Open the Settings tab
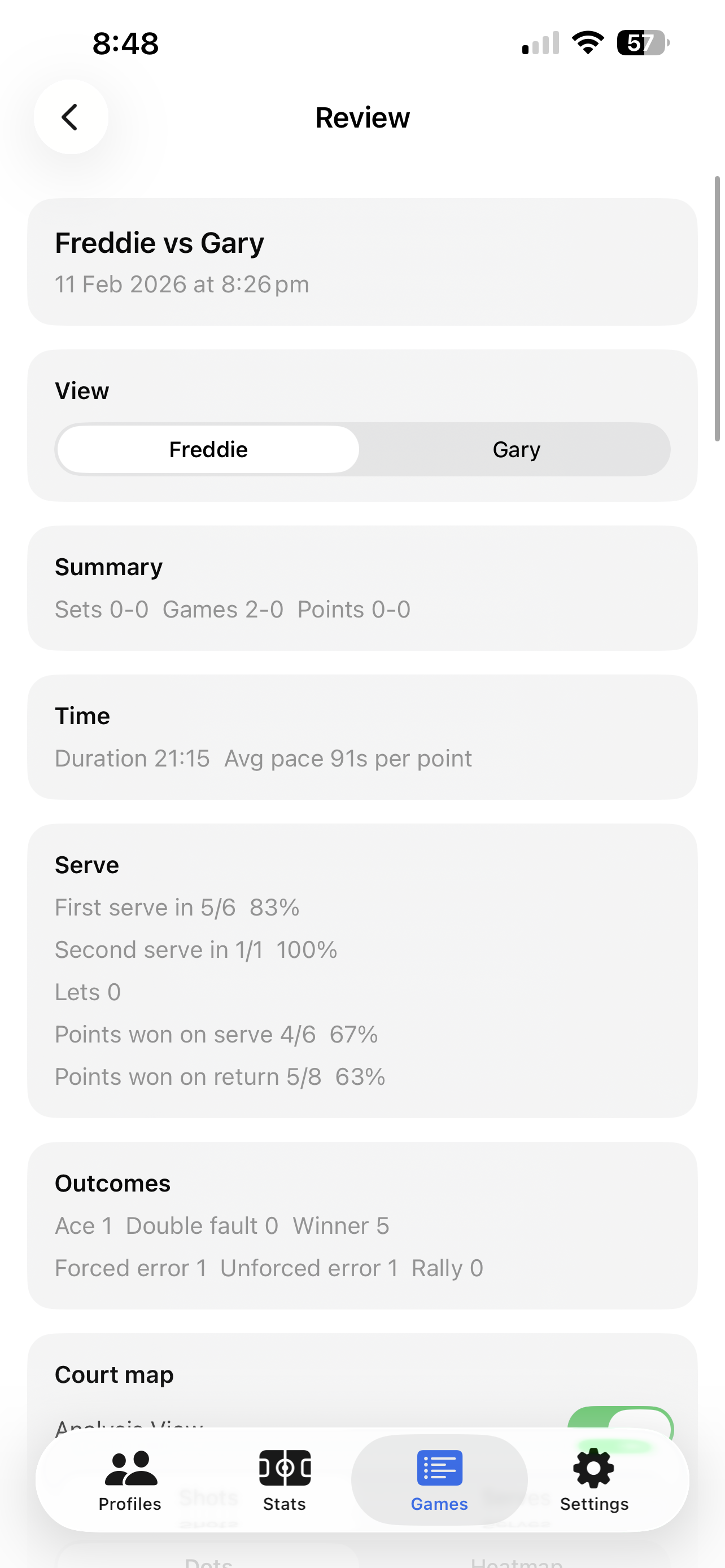This screenshot has height=1568, width=725. [593, 1481]
